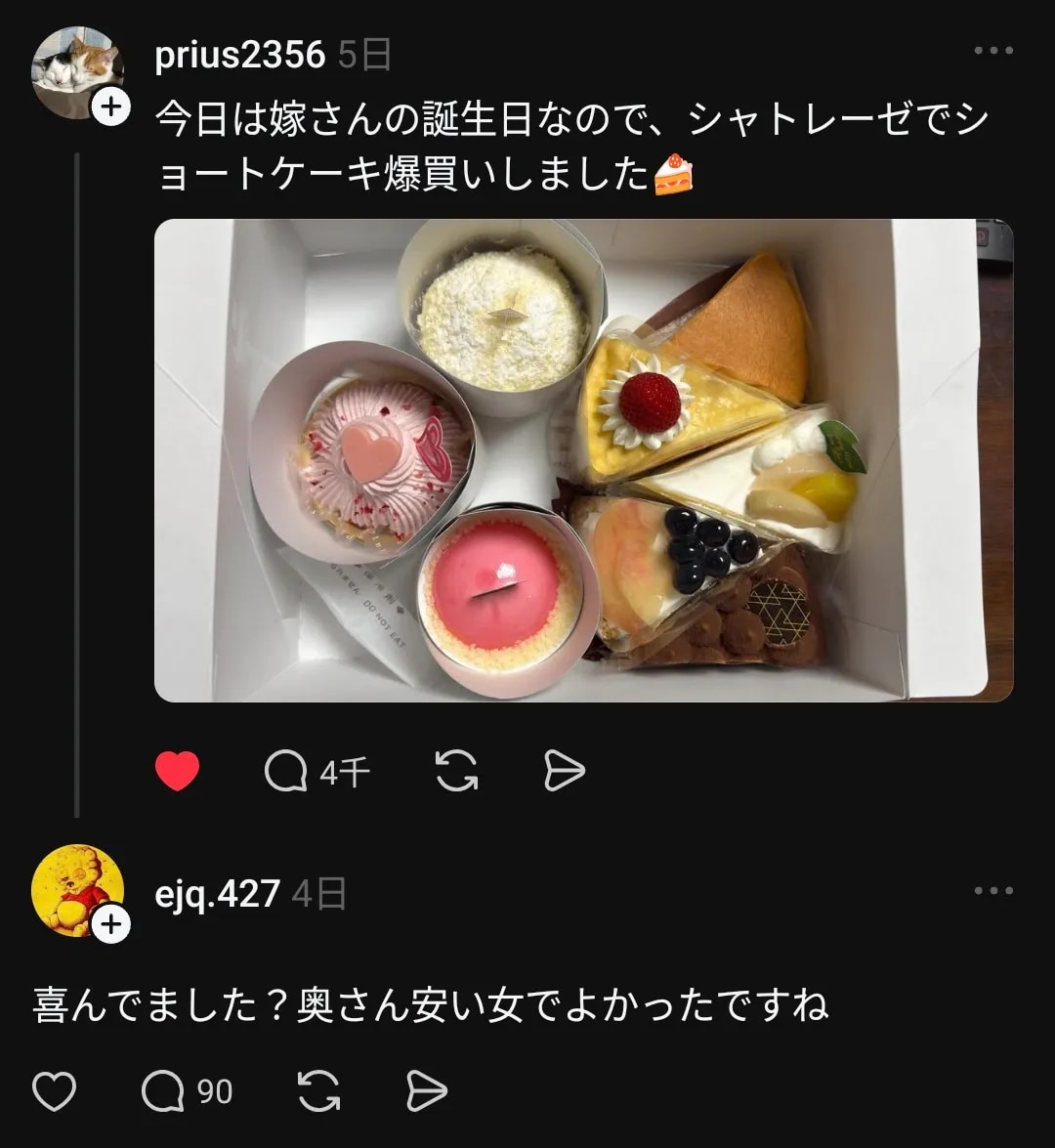The width and height of the screenshot is (1055, 1148).
Task: Open the ejq.427 username link
Action: coord(217,894)
